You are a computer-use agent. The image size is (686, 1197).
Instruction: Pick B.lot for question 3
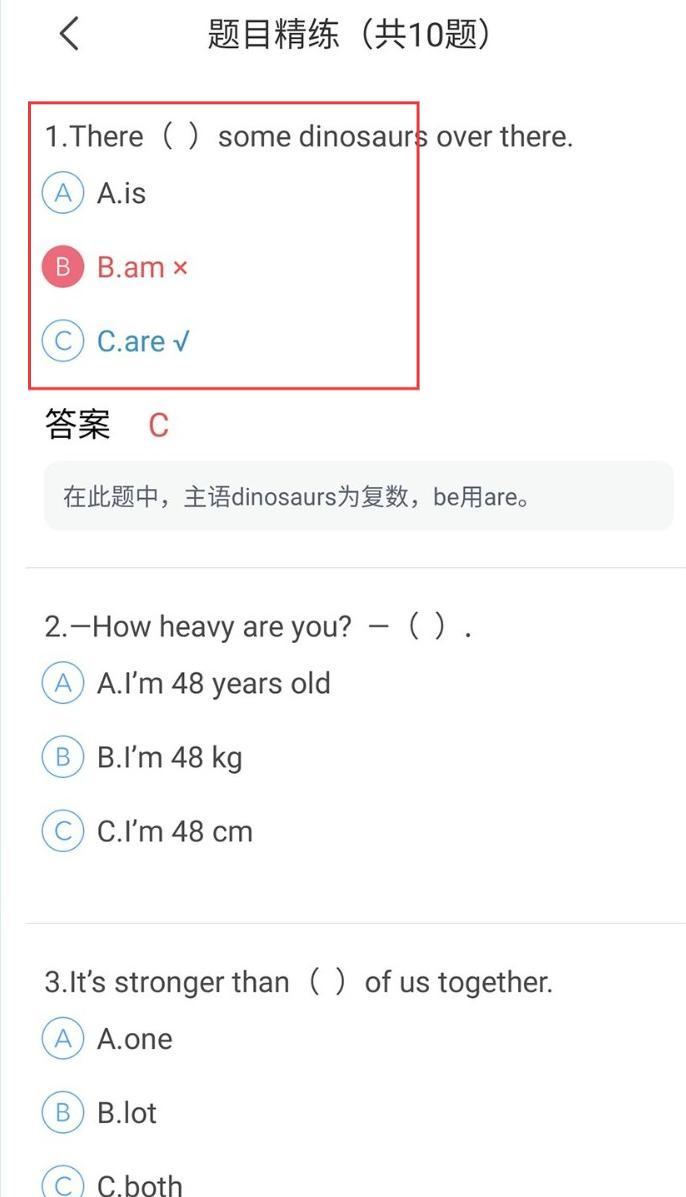(x=99, y=1112)
